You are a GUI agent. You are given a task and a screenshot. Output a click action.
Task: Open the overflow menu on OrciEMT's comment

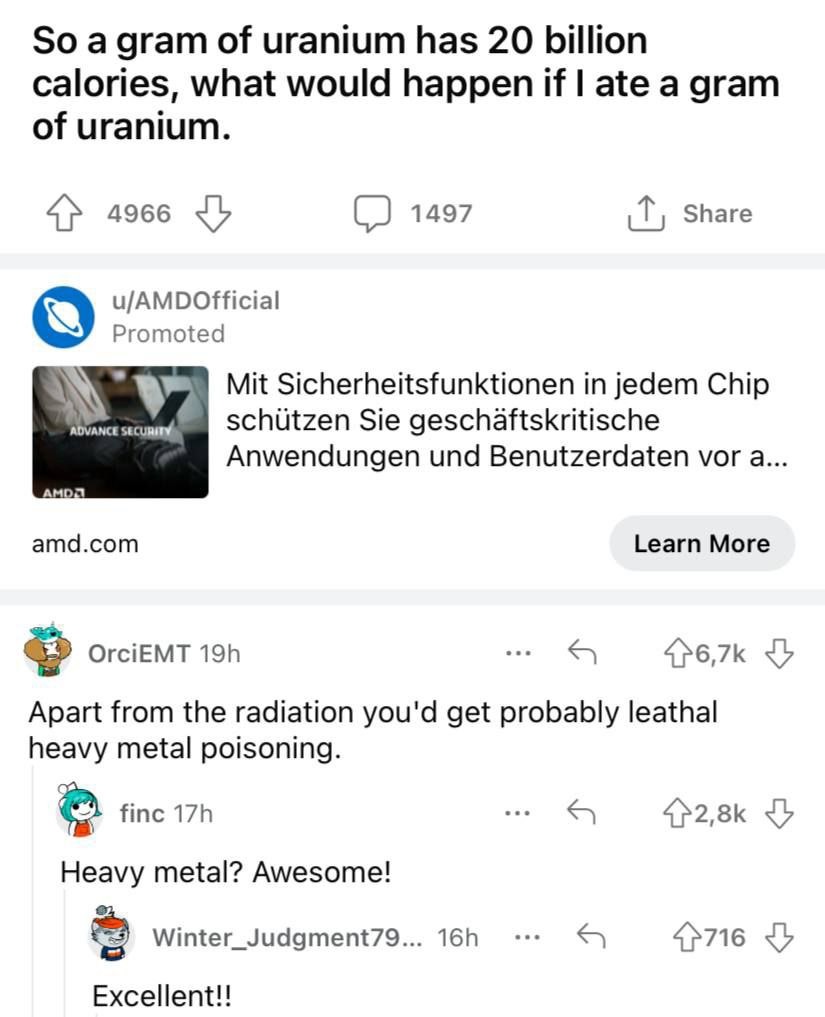coord(517,651)
